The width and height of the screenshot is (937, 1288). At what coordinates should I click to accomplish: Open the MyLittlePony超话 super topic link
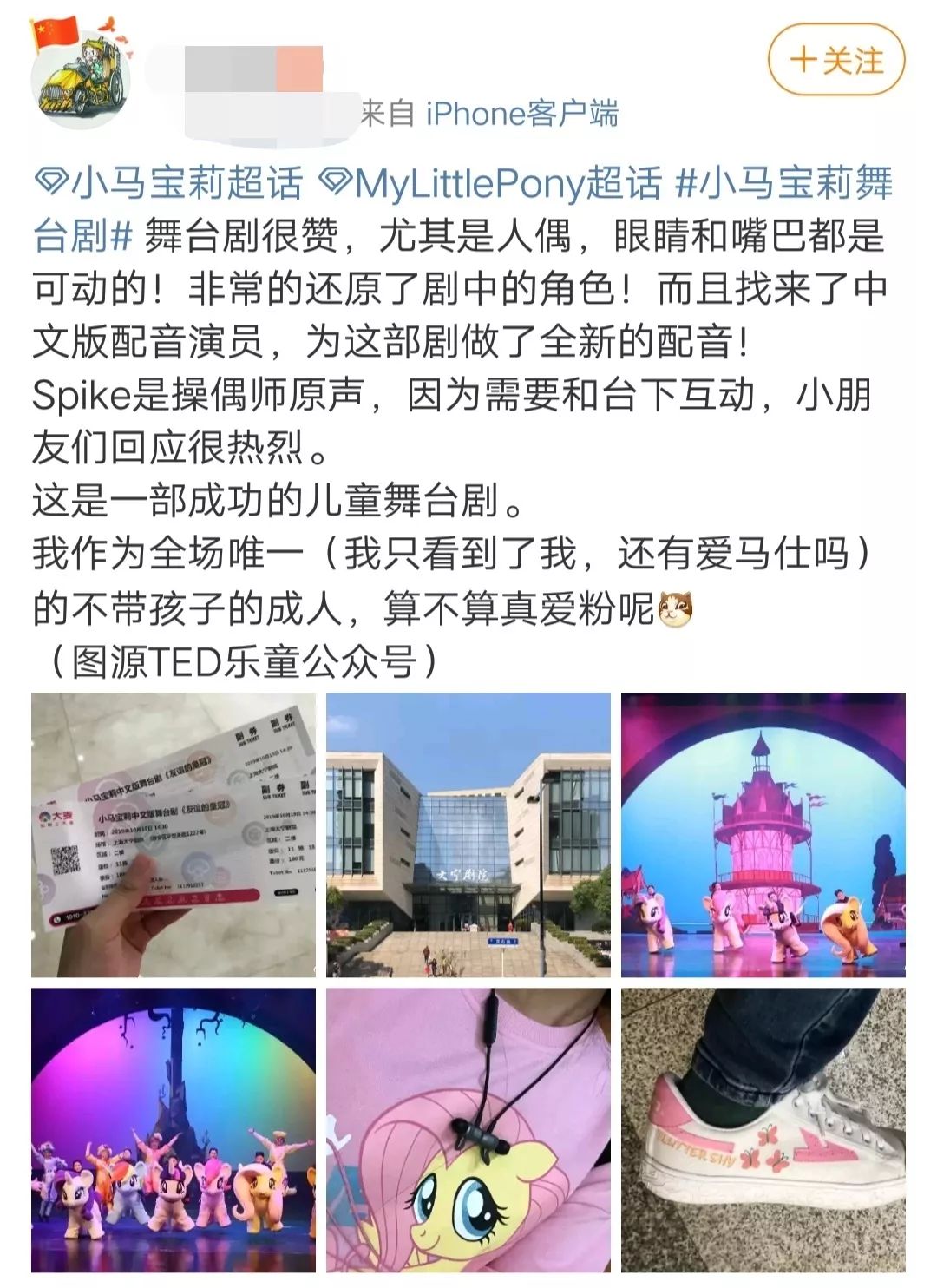tap(491, 183)
